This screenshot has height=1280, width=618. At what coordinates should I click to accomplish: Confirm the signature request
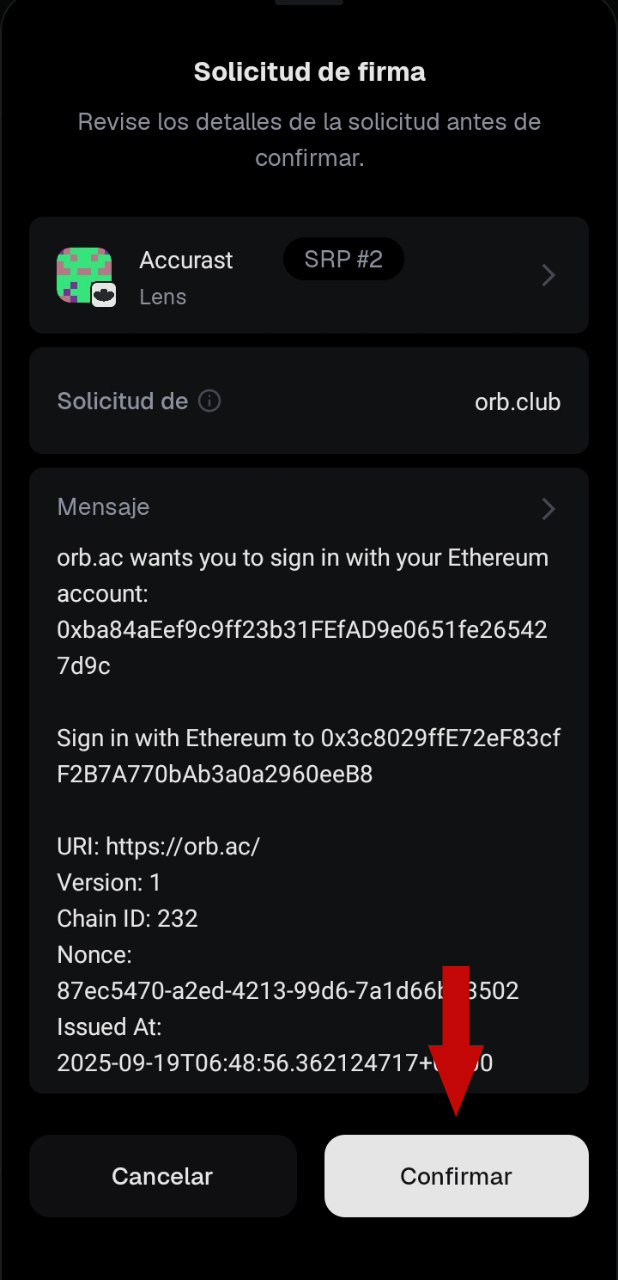coord(456,1176)
